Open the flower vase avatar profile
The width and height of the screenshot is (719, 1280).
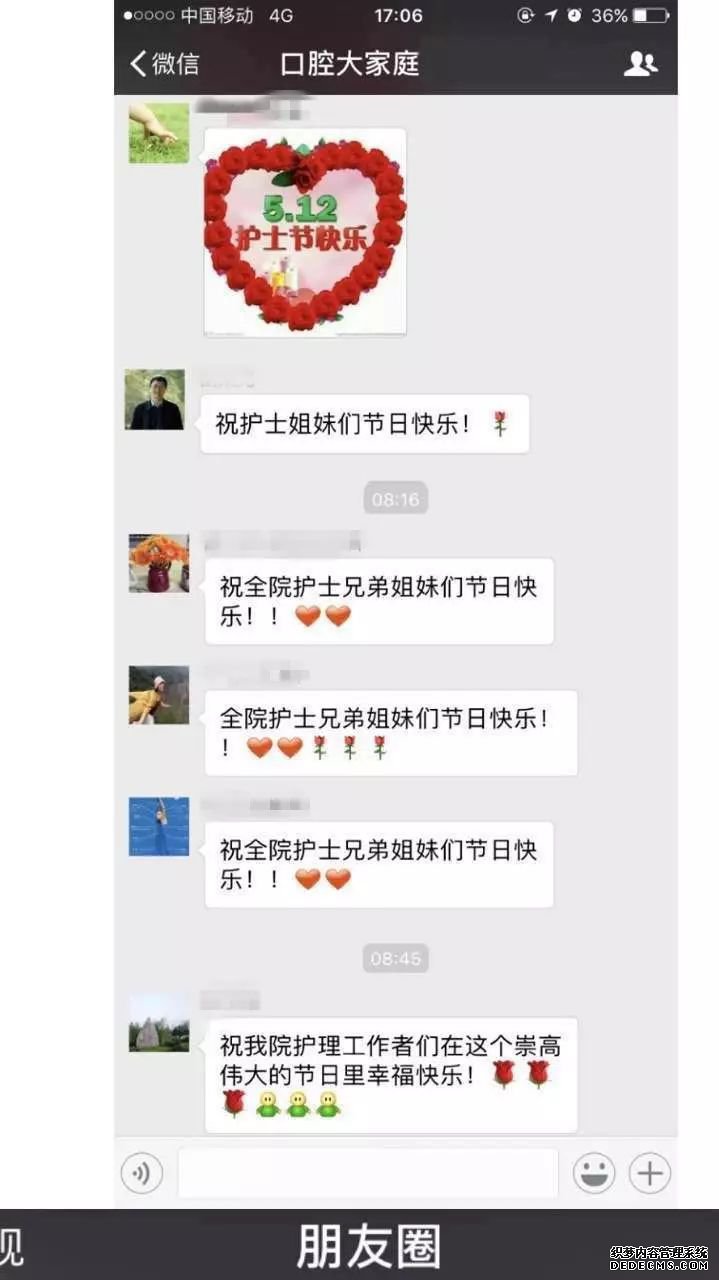158,563
